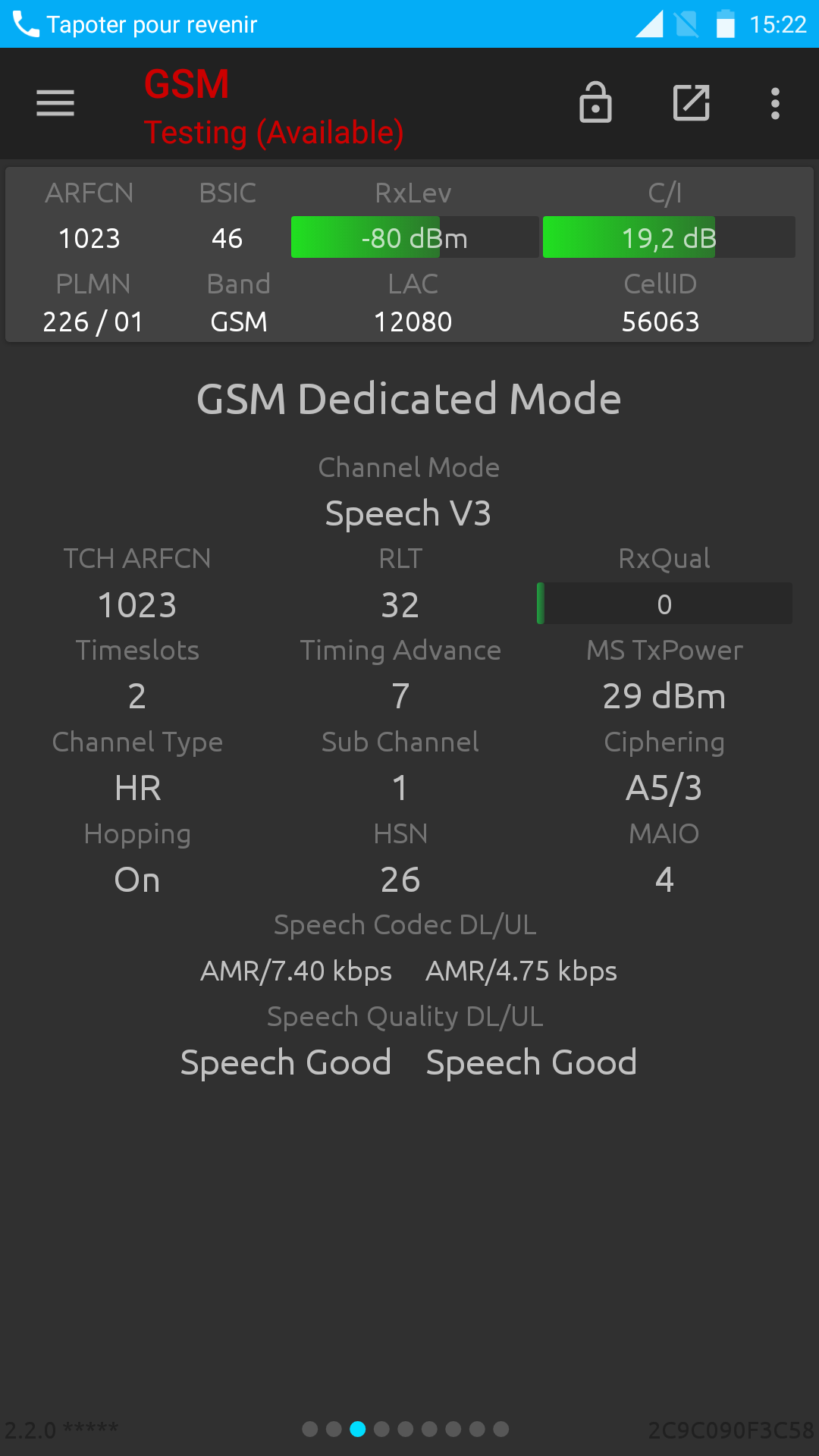Tap the return-to-call banner at the top
Image resolution: width=819 pixels, height=1456 pixels.
(x=409, y=24)
